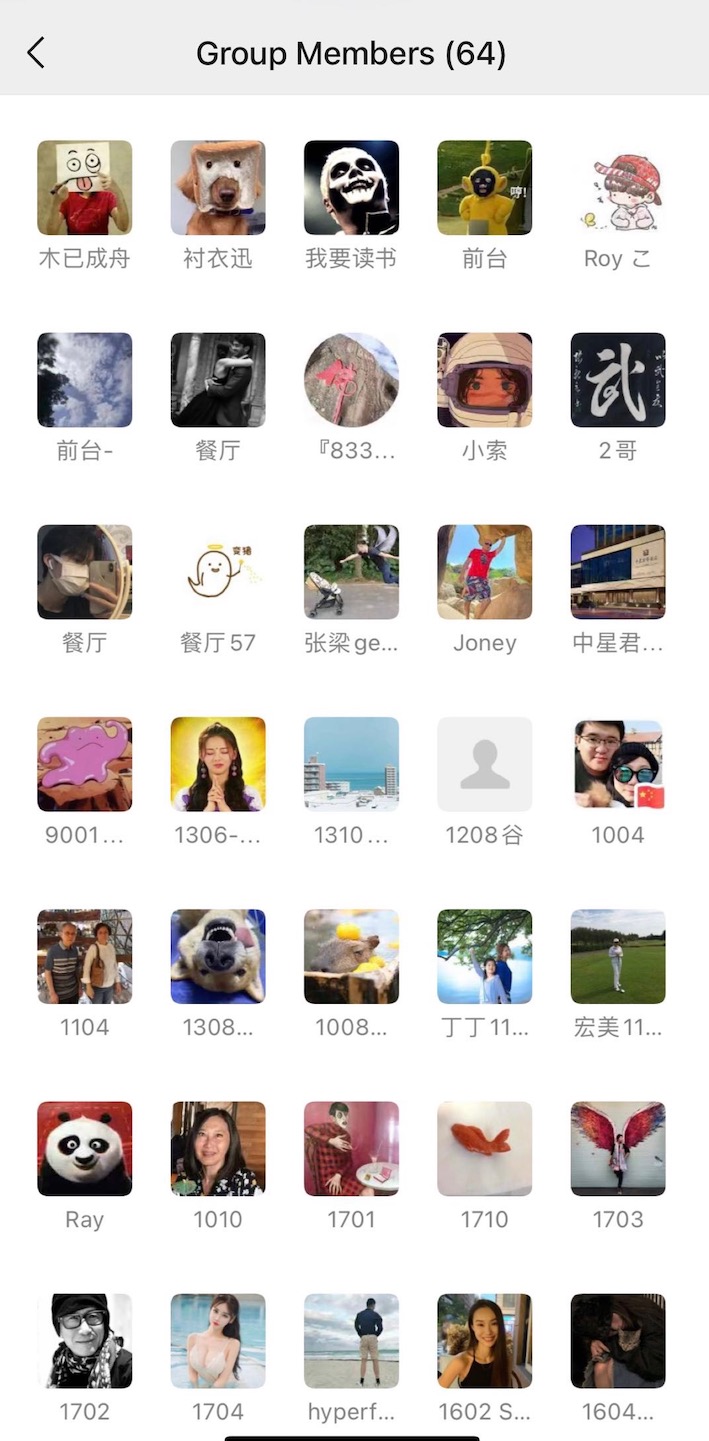
Task: Open member 小索
Action: (x=484, y=380)
